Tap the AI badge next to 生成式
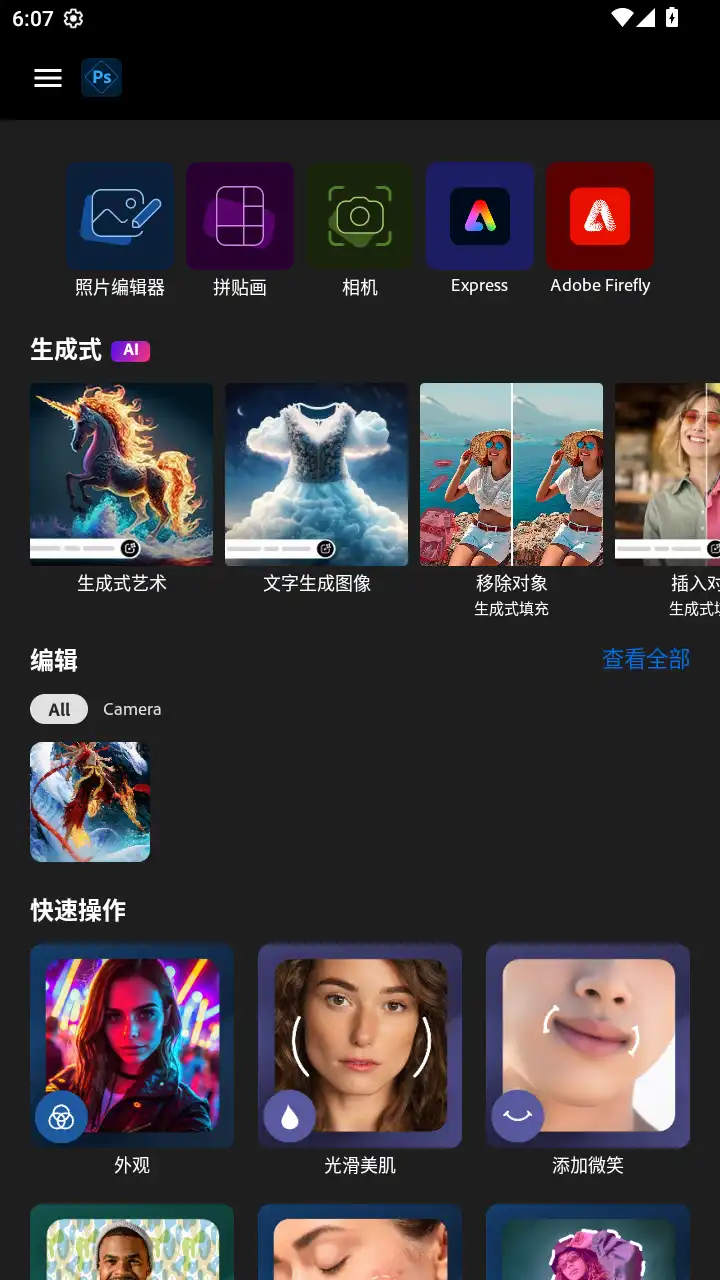The height and width of the screenshot is (1280, 720). (x=130, y=350)
